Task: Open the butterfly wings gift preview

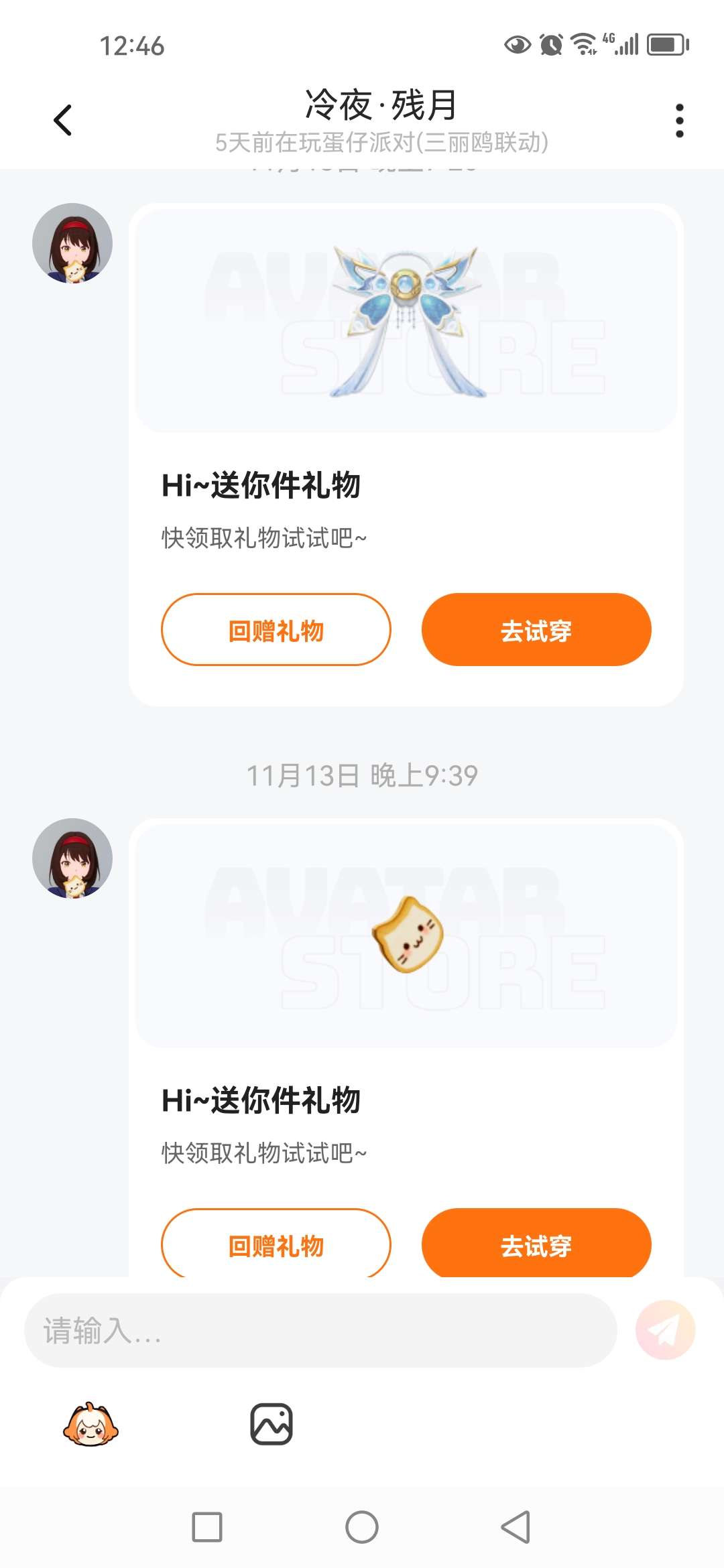Action: click(x=406, y=322)
